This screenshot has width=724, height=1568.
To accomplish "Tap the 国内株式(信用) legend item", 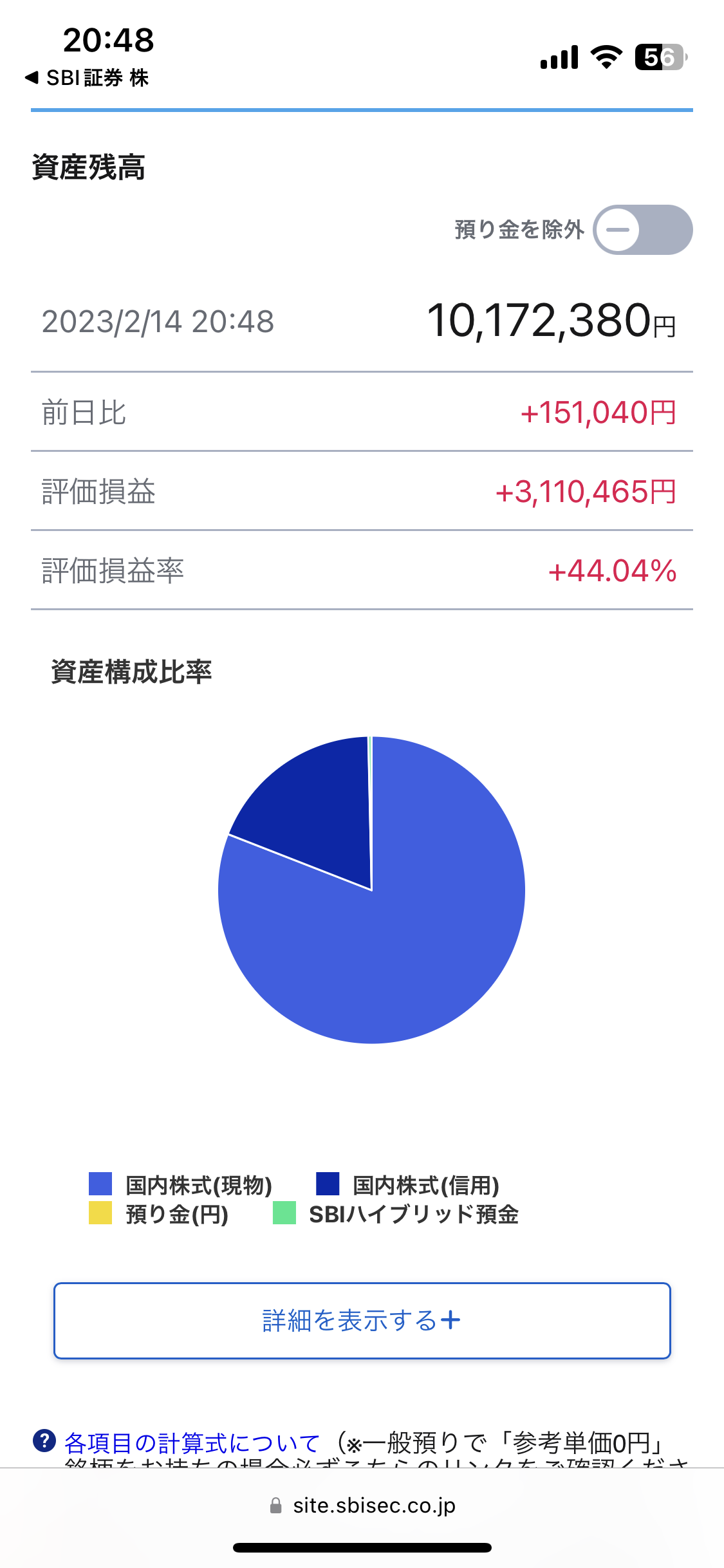I will [408, 1184].
